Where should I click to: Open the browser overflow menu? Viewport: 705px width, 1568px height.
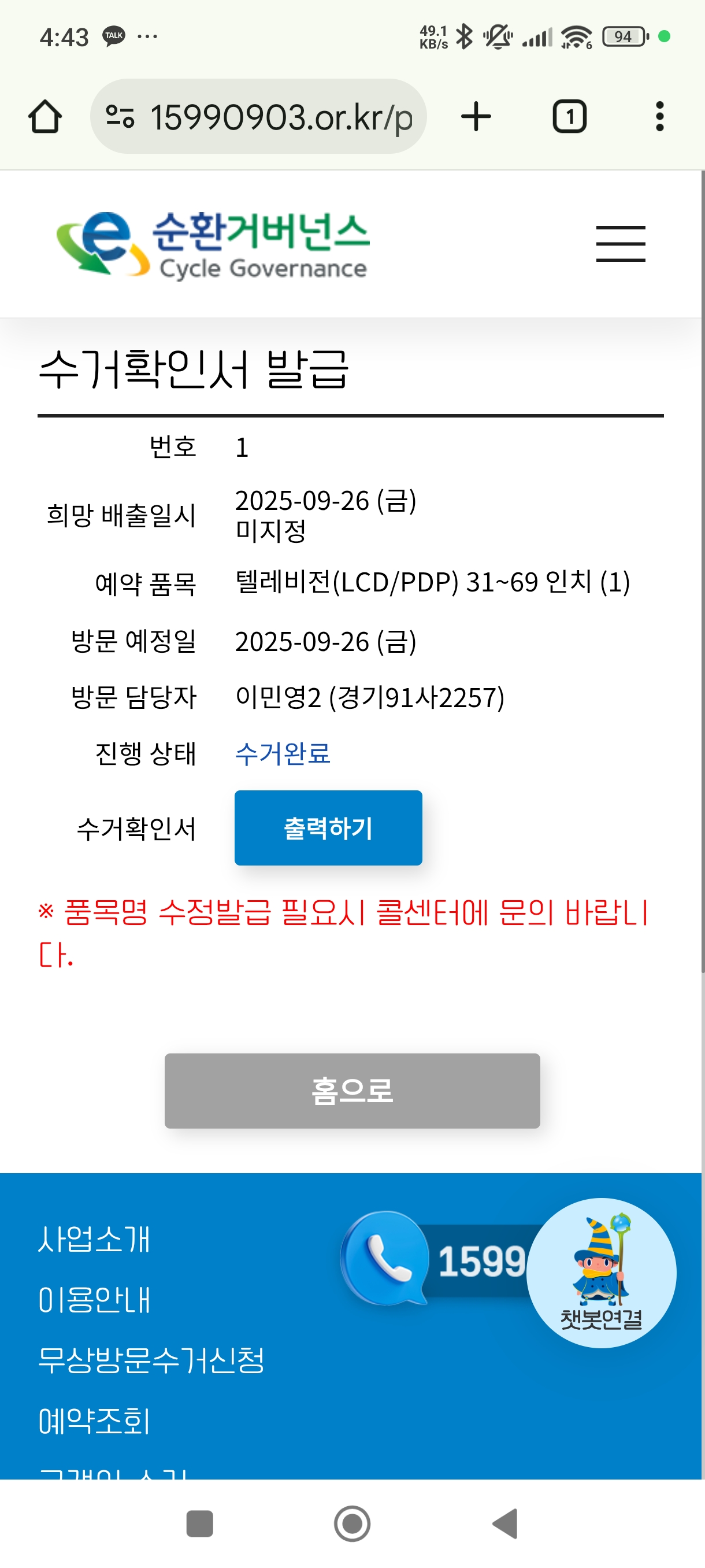[659, 116]
